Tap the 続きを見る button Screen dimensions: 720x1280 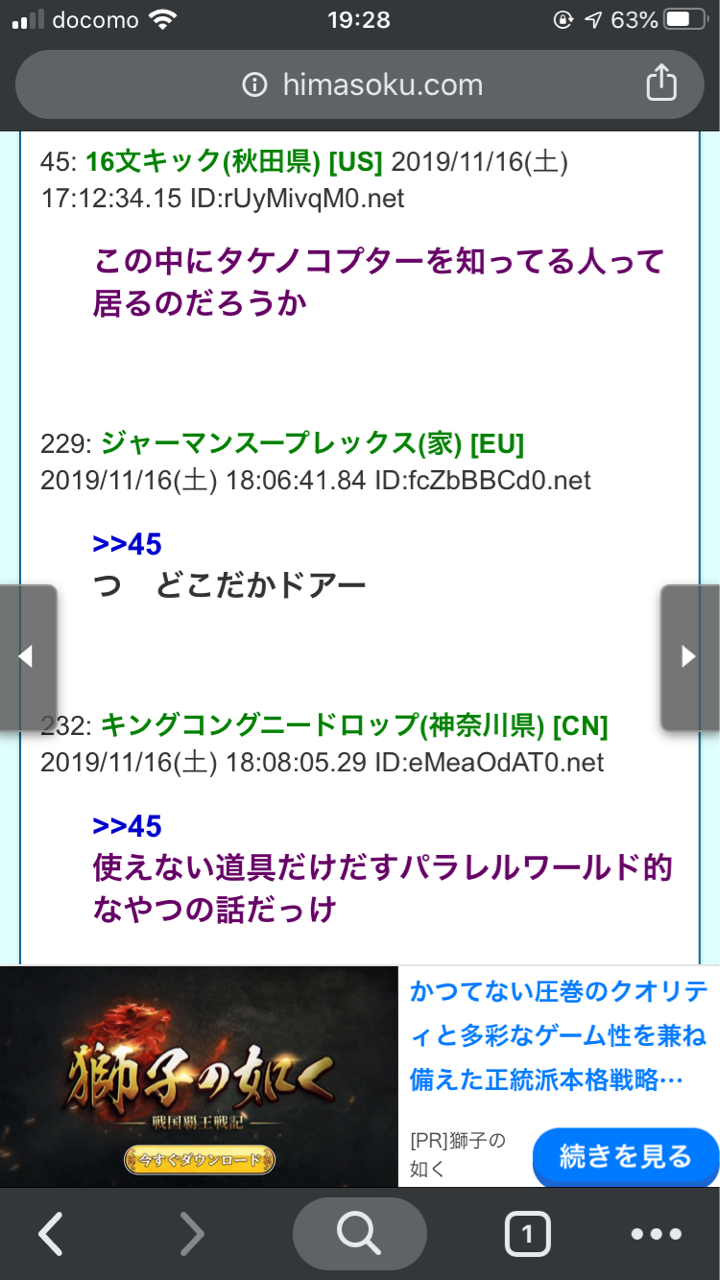click(x=625, y=1157)
